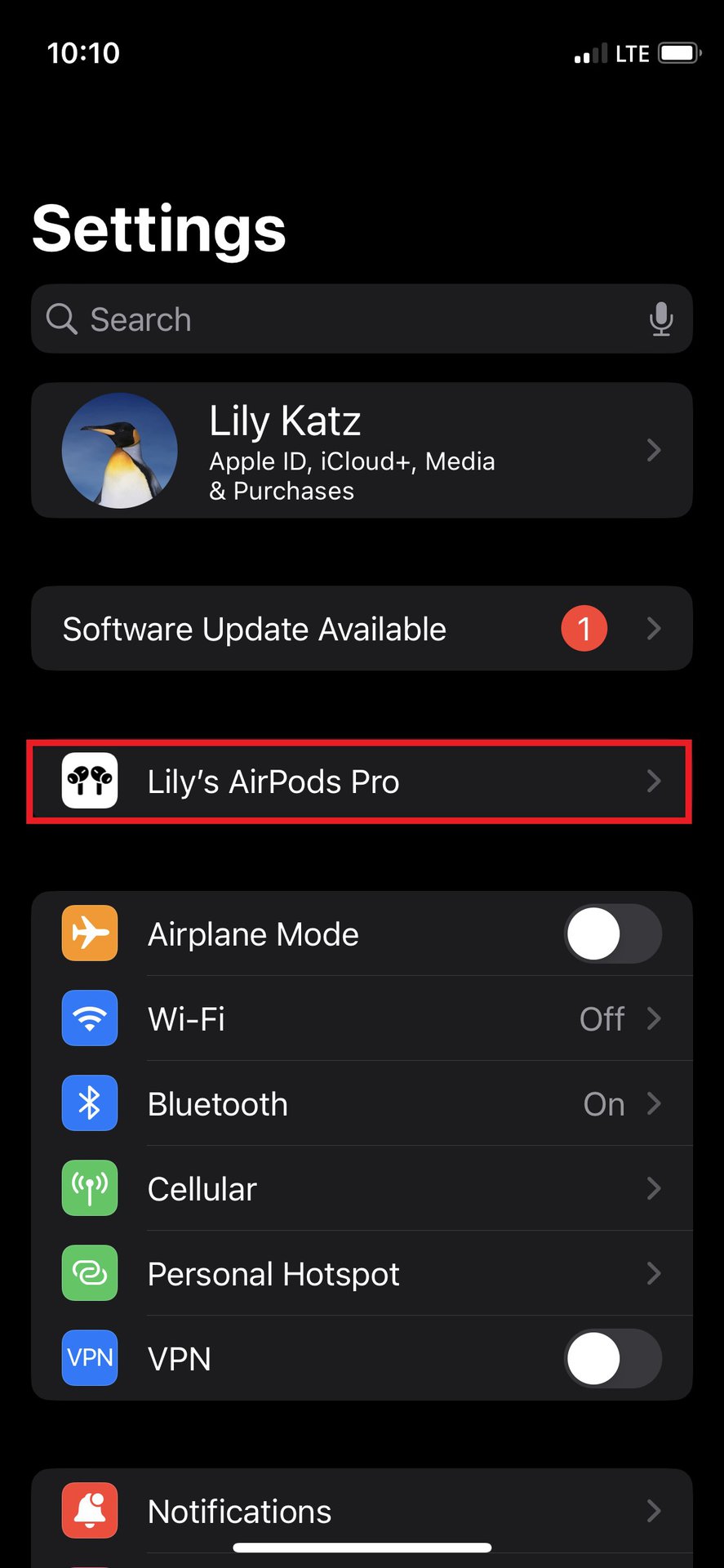Open Software Update Available
Image resolution: width=724 pixels, height=1568 pixels.
point(362,629)
